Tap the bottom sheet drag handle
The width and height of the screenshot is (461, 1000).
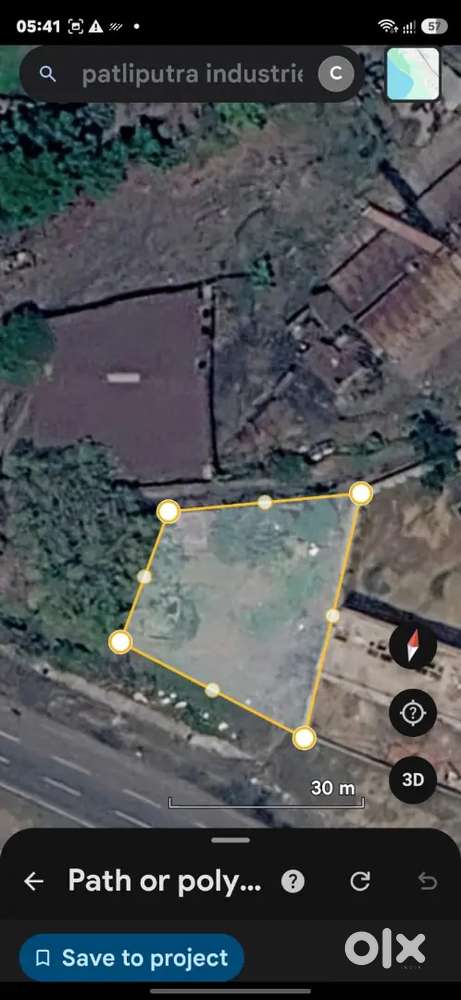point(230,839)
